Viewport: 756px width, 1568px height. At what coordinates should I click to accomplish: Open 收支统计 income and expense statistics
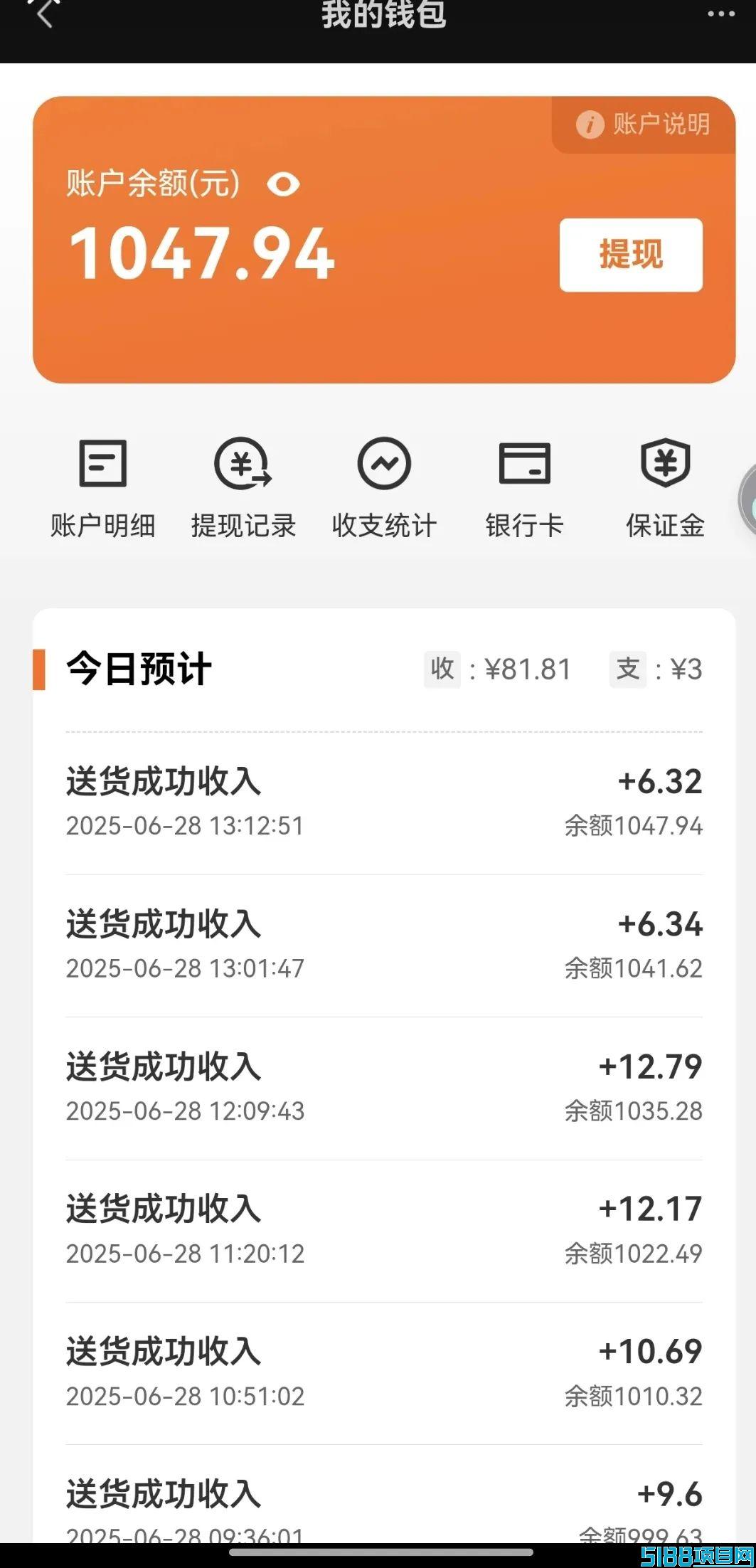[384, 488]
